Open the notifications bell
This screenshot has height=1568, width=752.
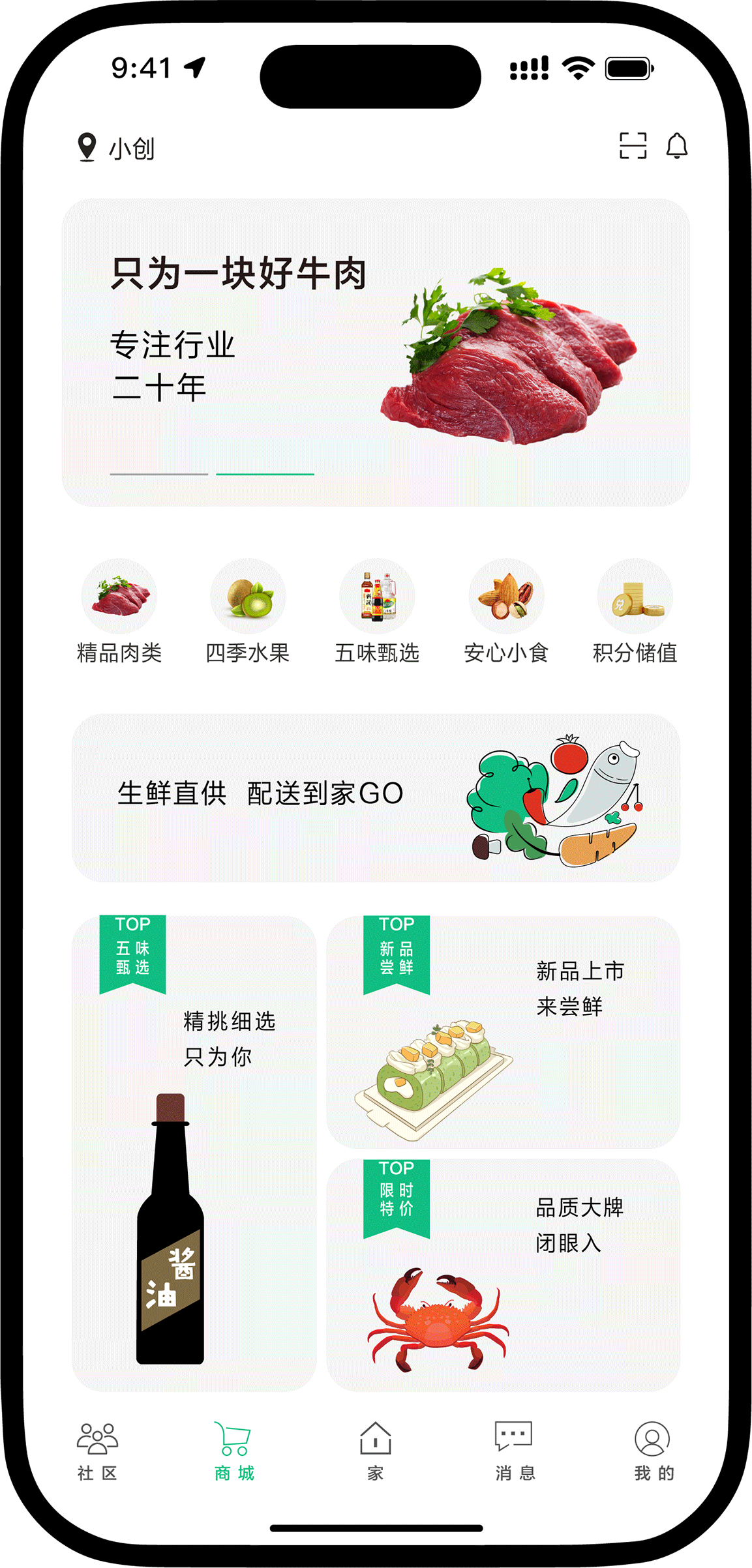(676, 145)
